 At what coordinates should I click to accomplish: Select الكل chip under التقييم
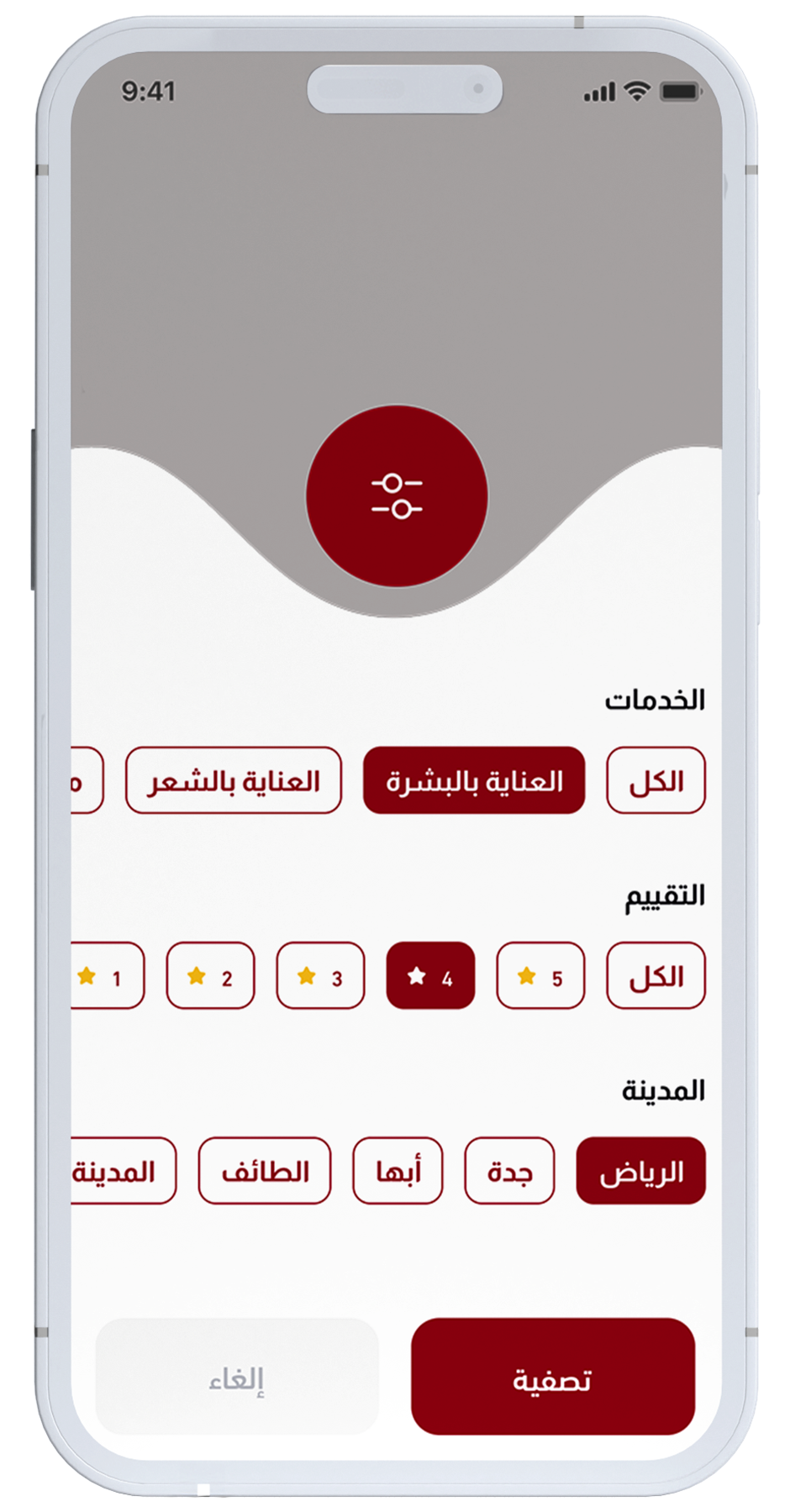point(656,975)
